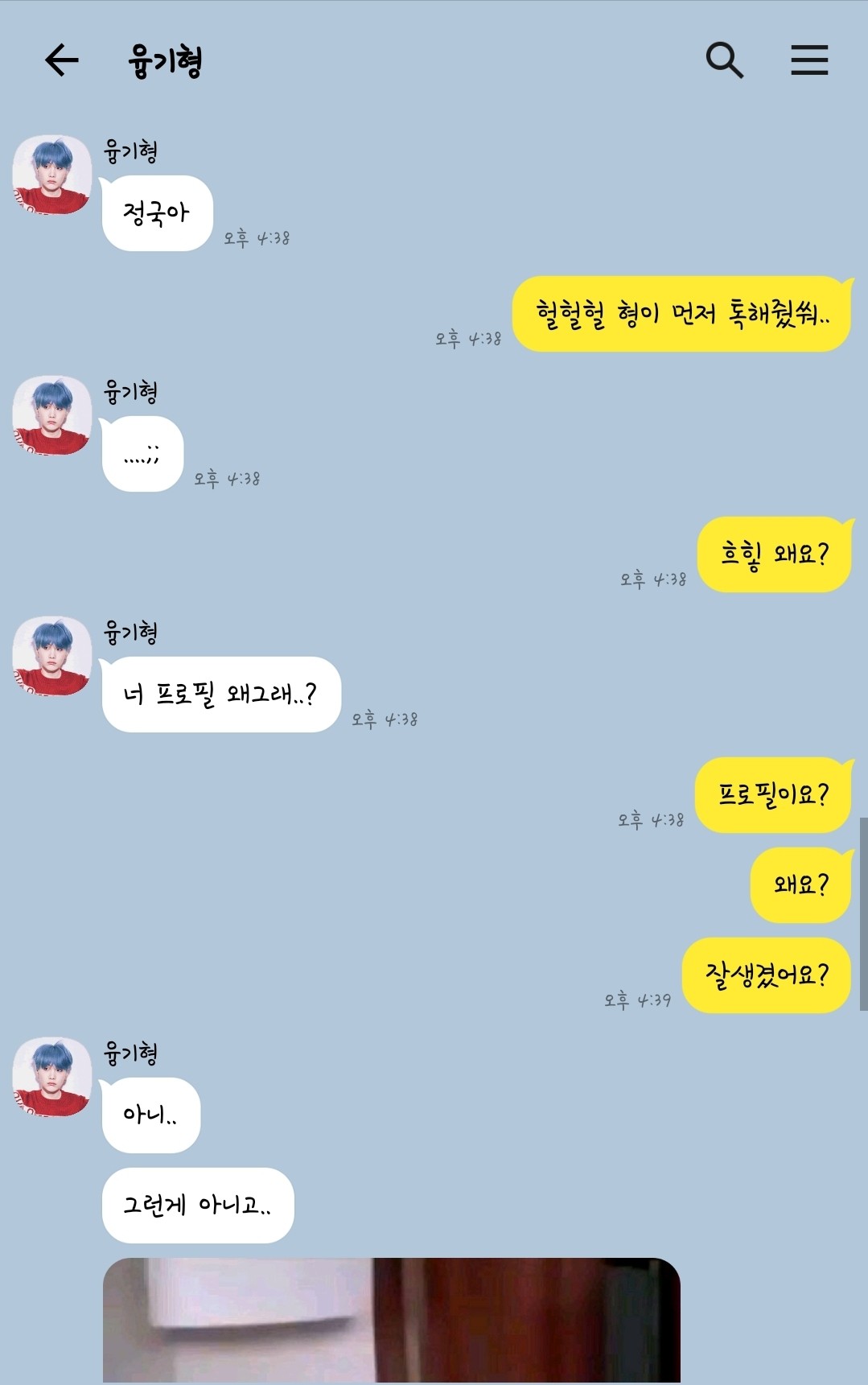The image size is (868, 1385).
Task: Open 윤기형's profile picture beside the 정국아 message
Action: [52, 175]
